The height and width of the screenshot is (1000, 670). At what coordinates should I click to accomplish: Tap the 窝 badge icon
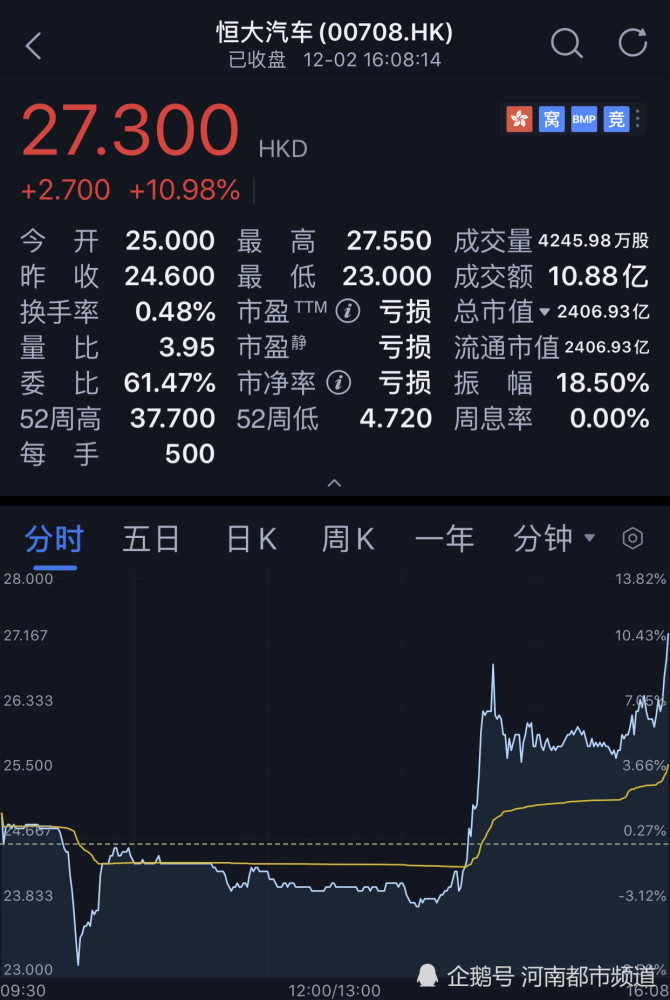tap(551, 119)
